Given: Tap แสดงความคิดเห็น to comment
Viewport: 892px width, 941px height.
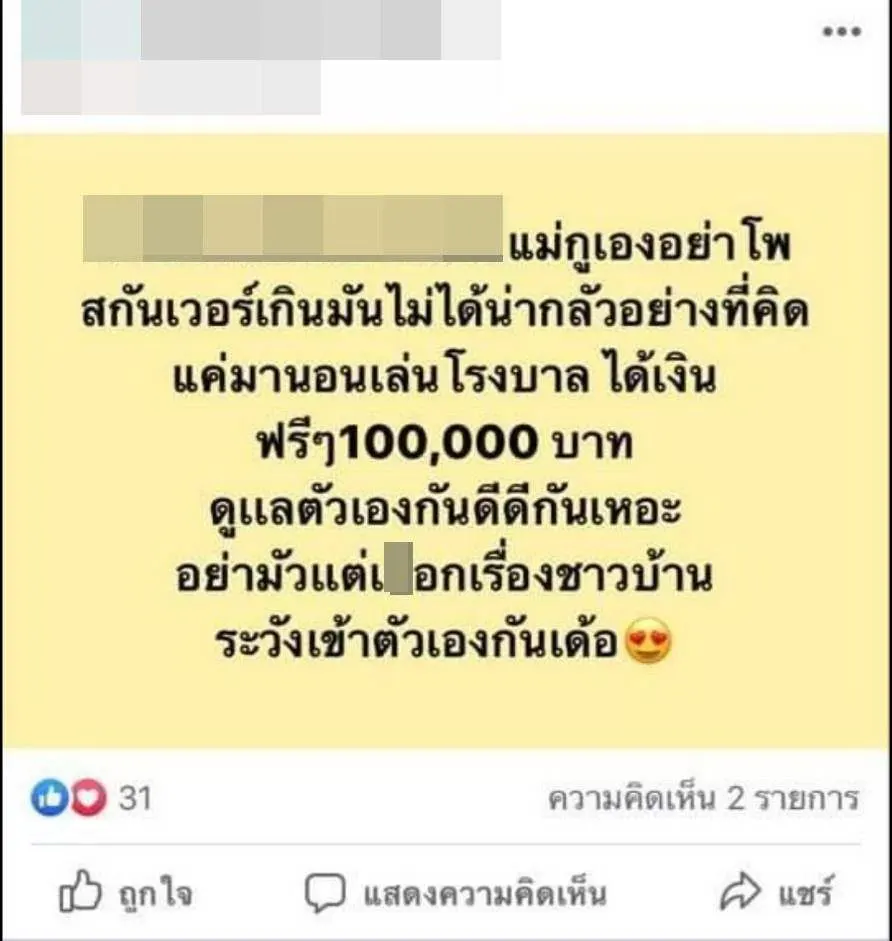Looking at the screenshot, I should click(455, 893).
